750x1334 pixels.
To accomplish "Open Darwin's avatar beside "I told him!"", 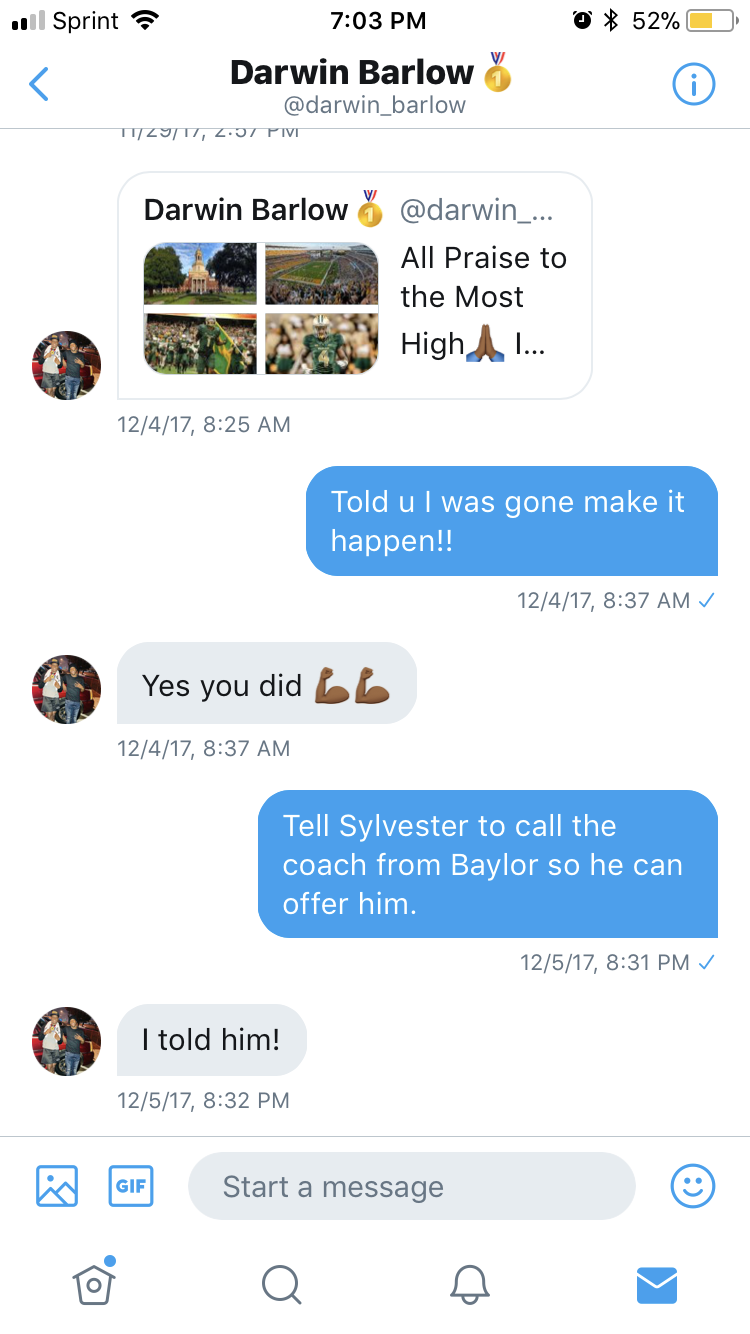I will pyautogui.click(x=67, y=1041).
